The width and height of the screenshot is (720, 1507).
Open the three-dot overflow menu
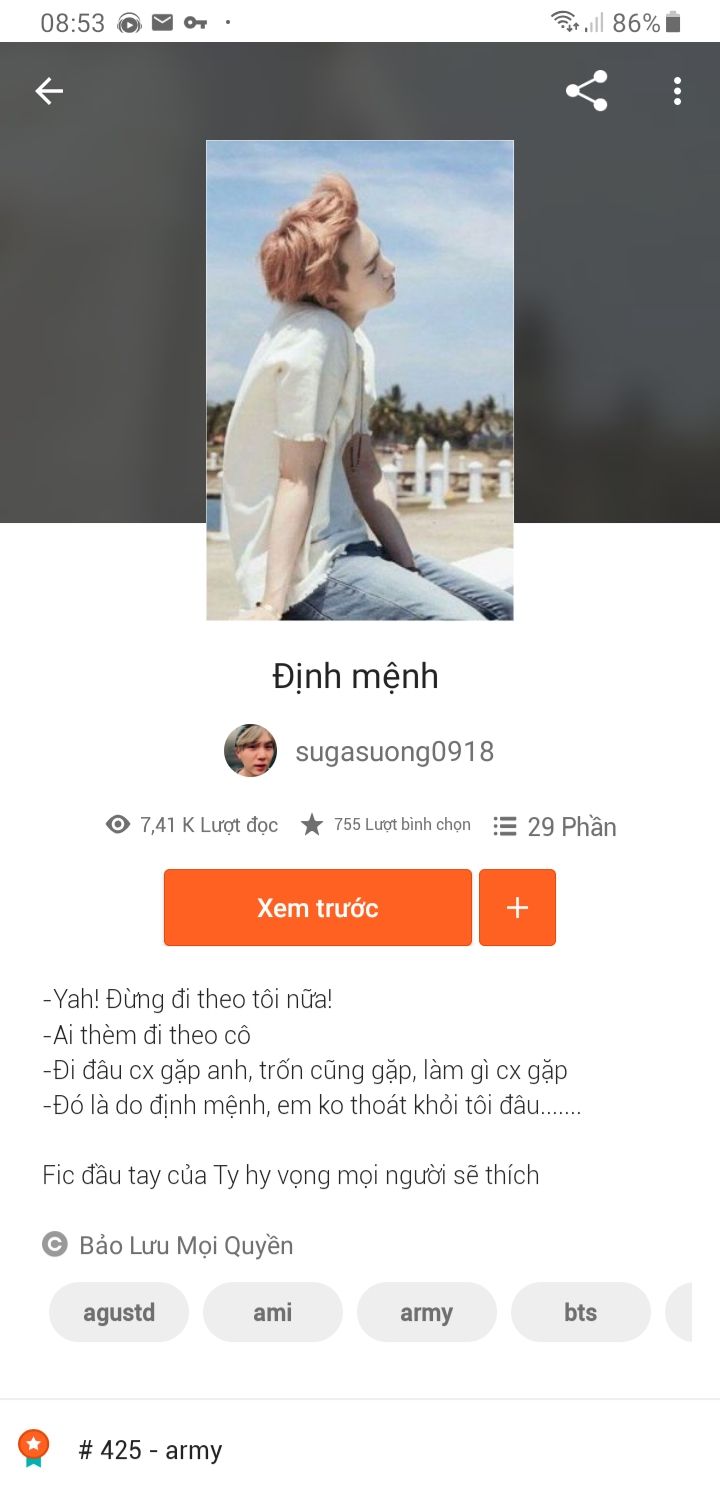pos(677,92)
